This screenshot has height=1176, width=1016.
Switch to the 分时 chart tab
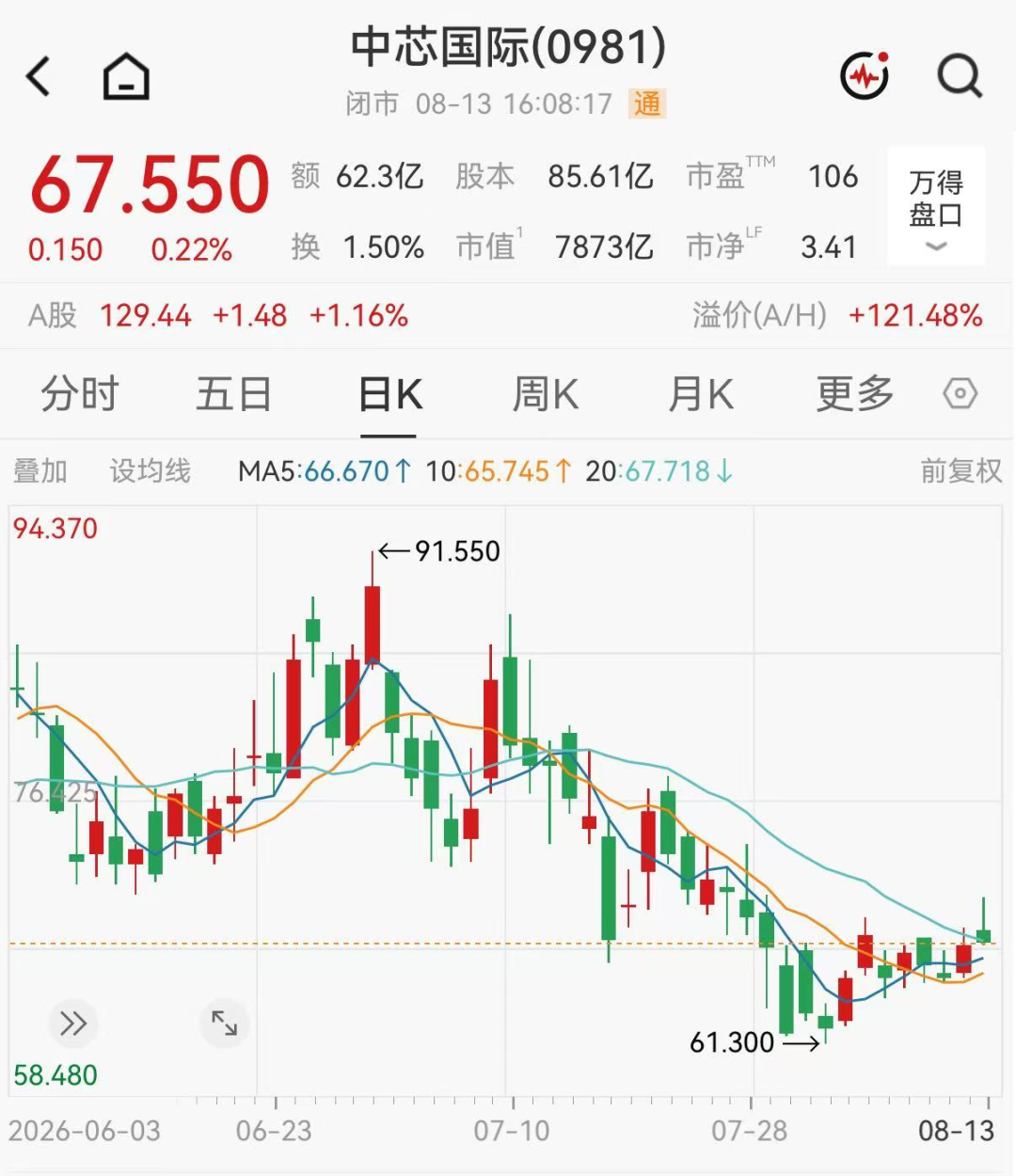pos(80,394)
